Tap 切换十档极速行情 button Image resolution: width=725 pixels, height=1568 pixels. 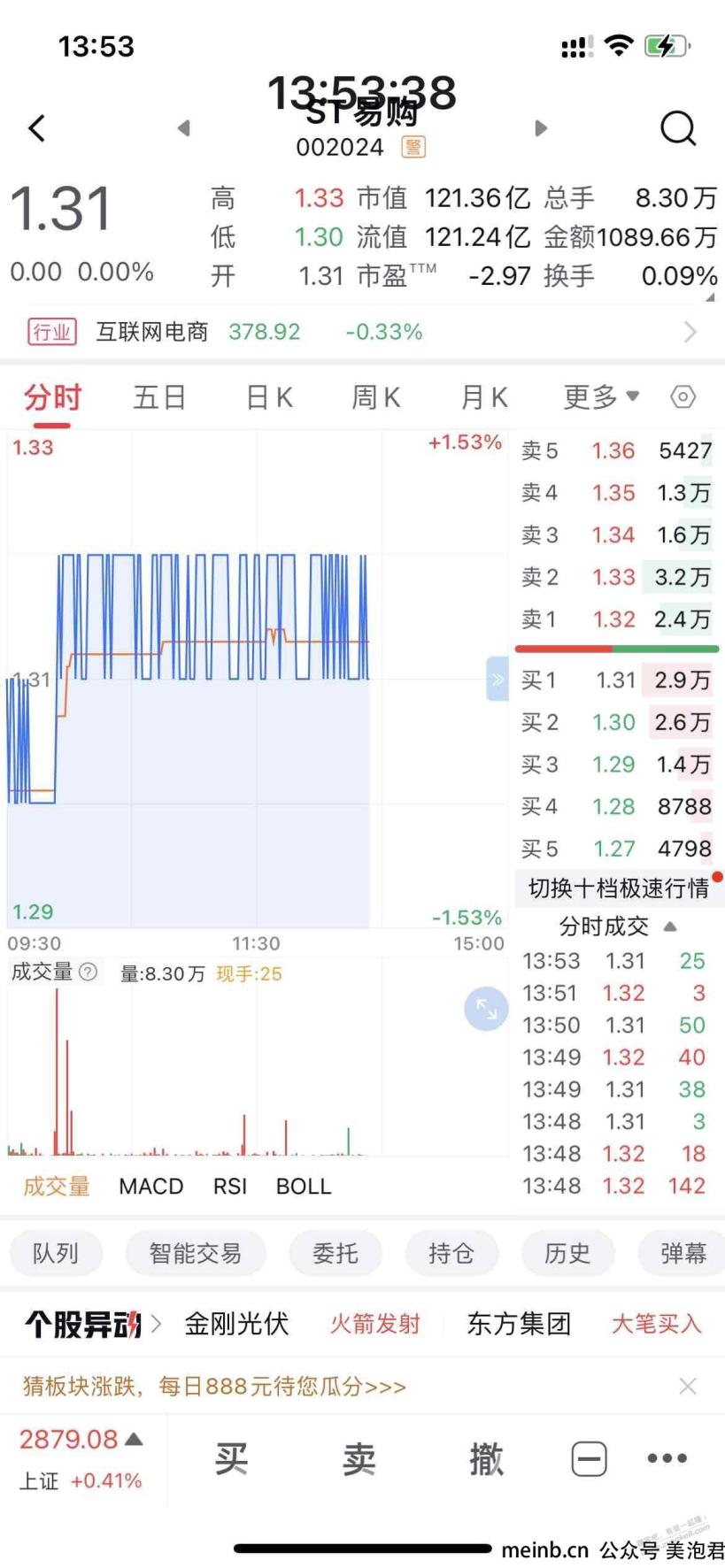619,888
